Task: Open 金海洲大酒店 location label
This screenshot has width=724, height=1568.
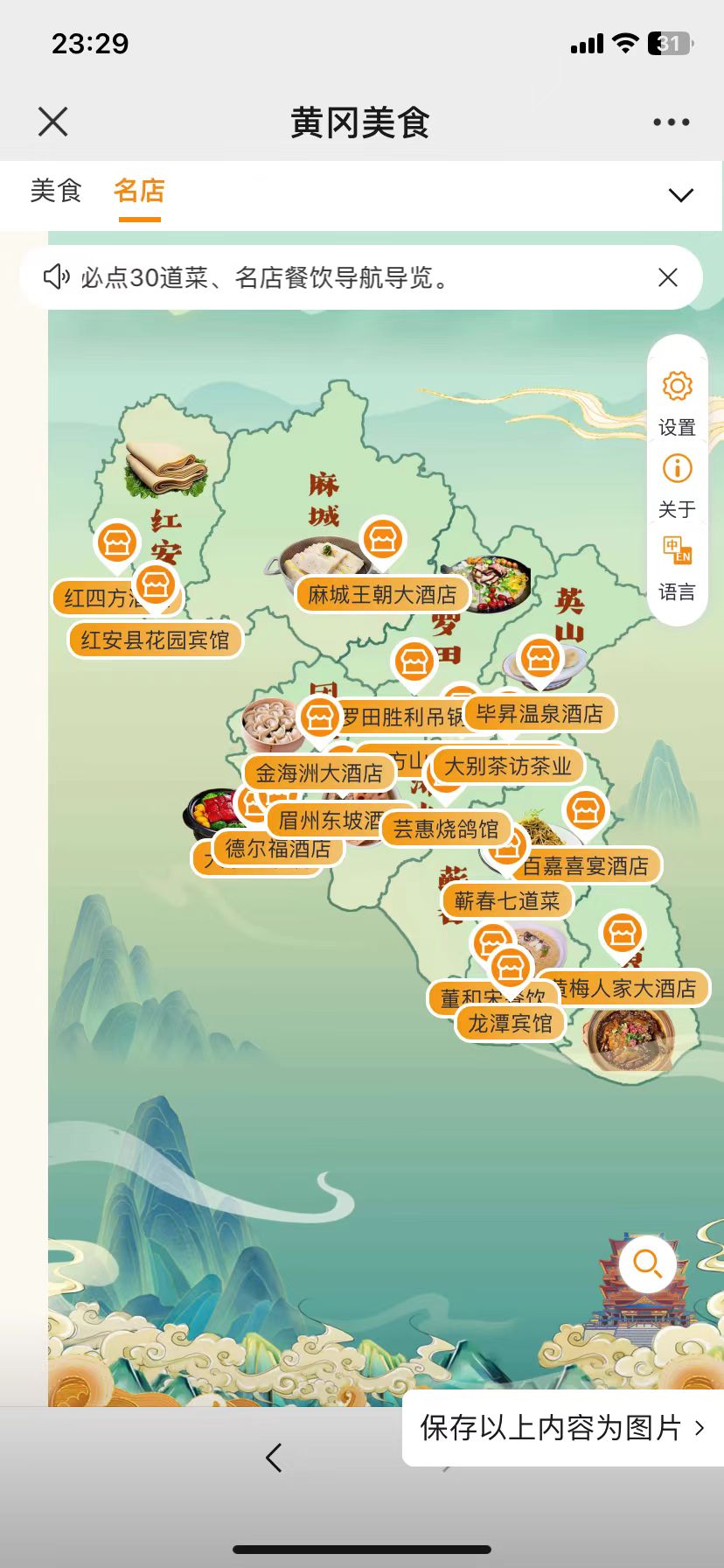Action: point(319,773)
